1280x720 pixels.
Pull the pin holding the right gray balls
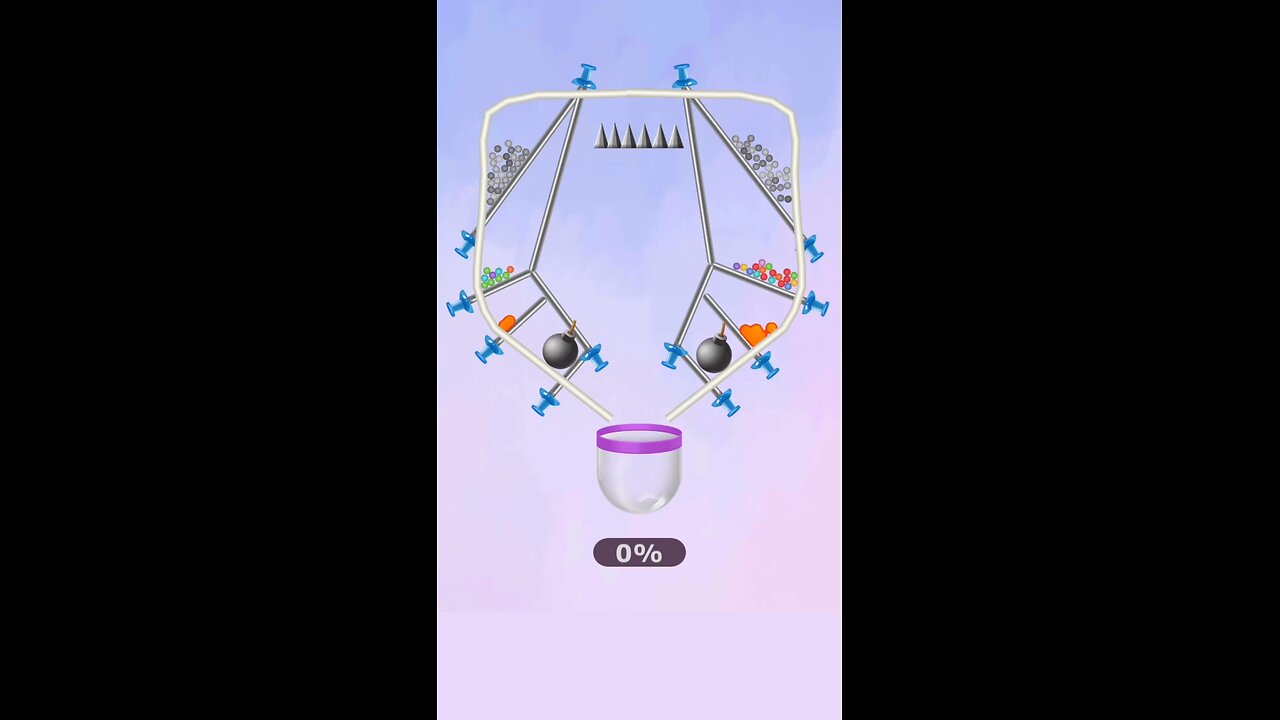click(812, 247)
